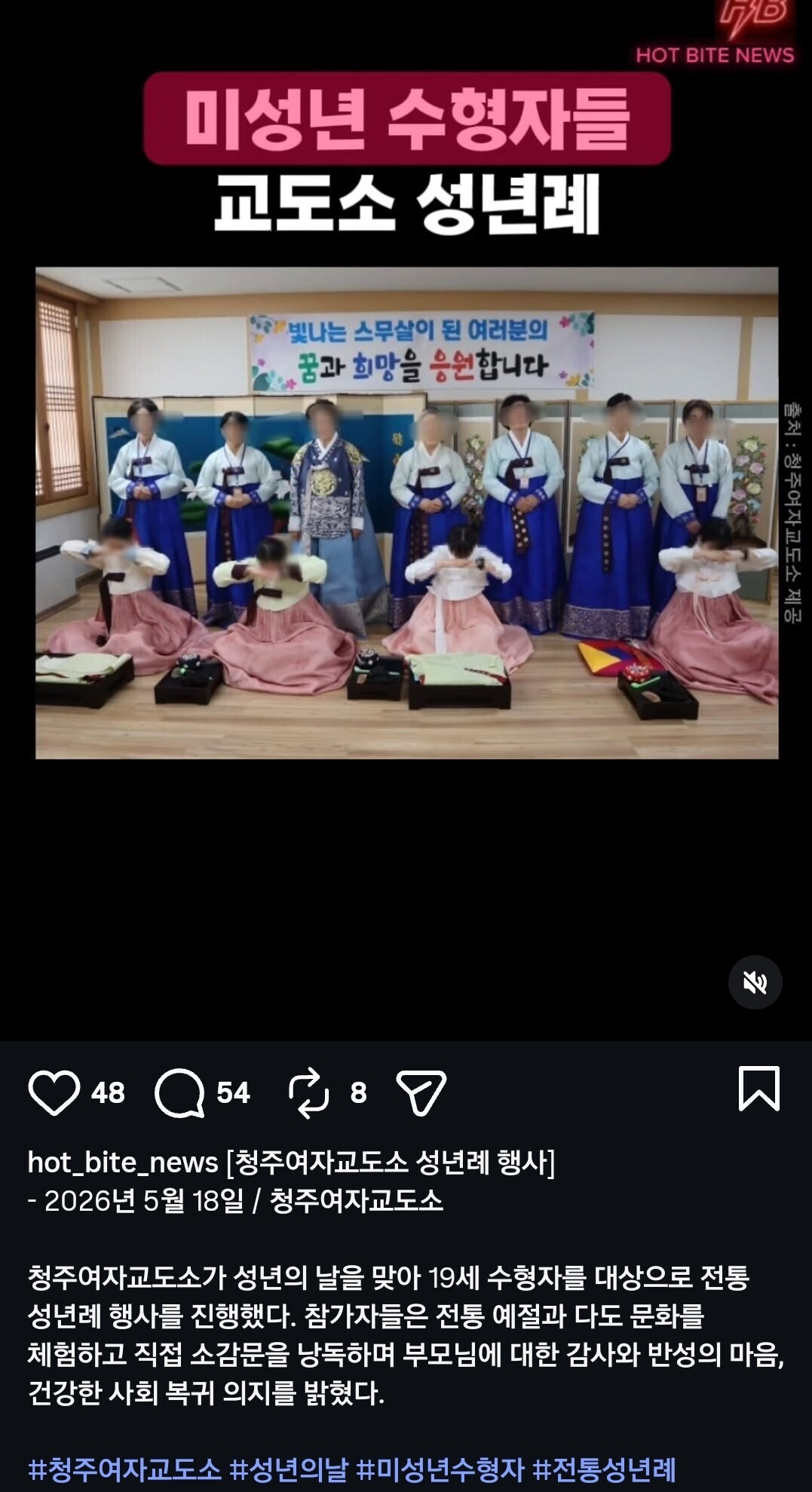
Task: Open hashtag #청주여자교도소
Action: 124,1469
